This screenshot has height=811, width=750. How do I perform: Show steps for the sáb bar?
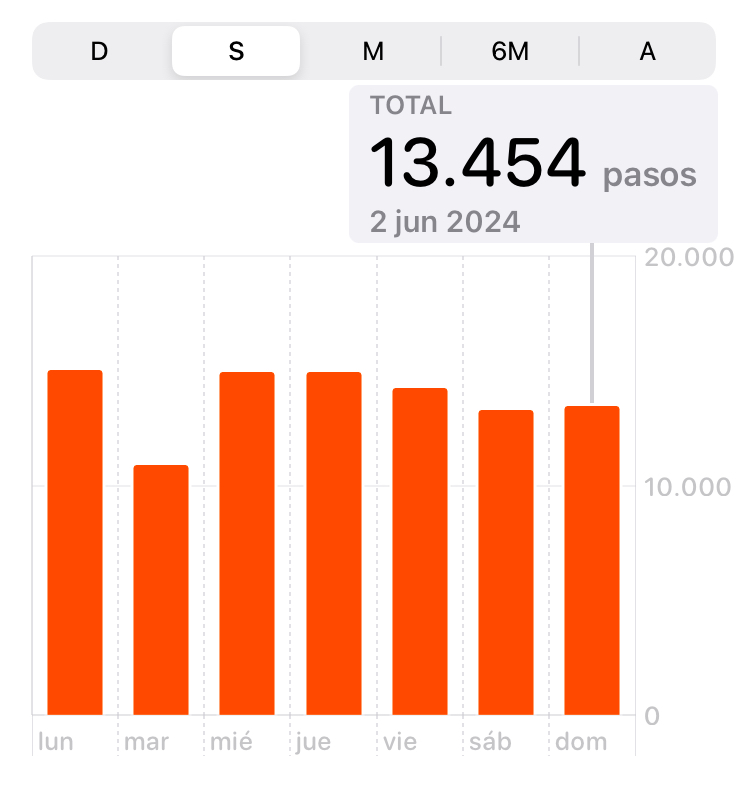point(506,563)
